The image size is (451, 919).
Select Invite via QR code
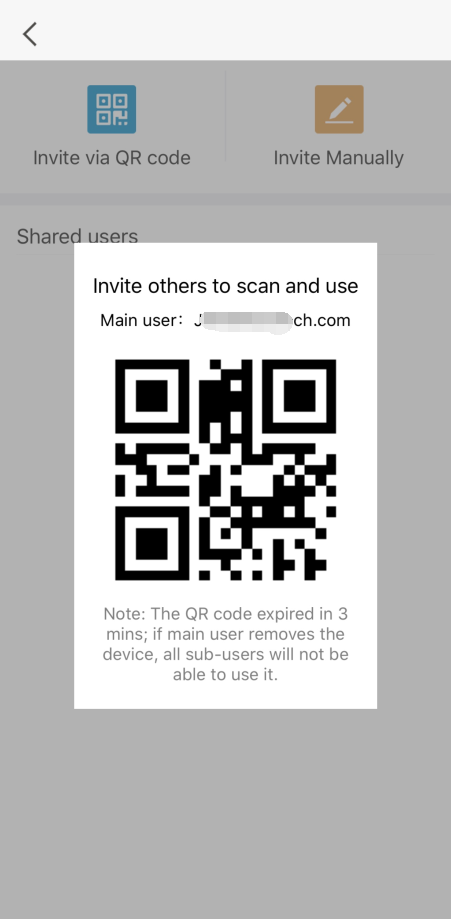click(111, 126)
